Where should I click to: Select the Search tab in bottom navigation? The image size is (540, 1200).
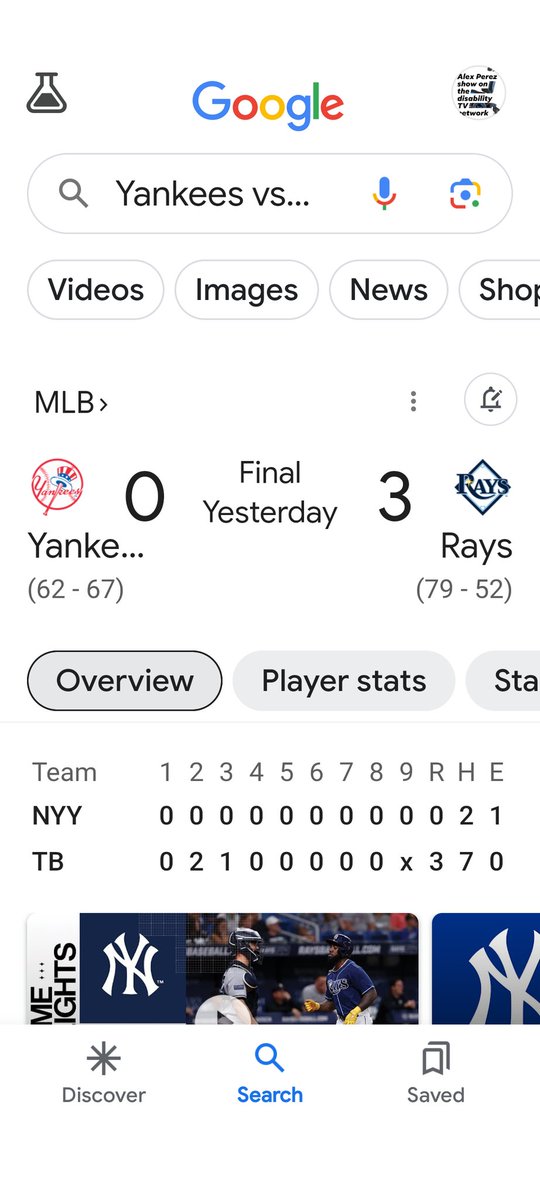tap(270, 1074)
